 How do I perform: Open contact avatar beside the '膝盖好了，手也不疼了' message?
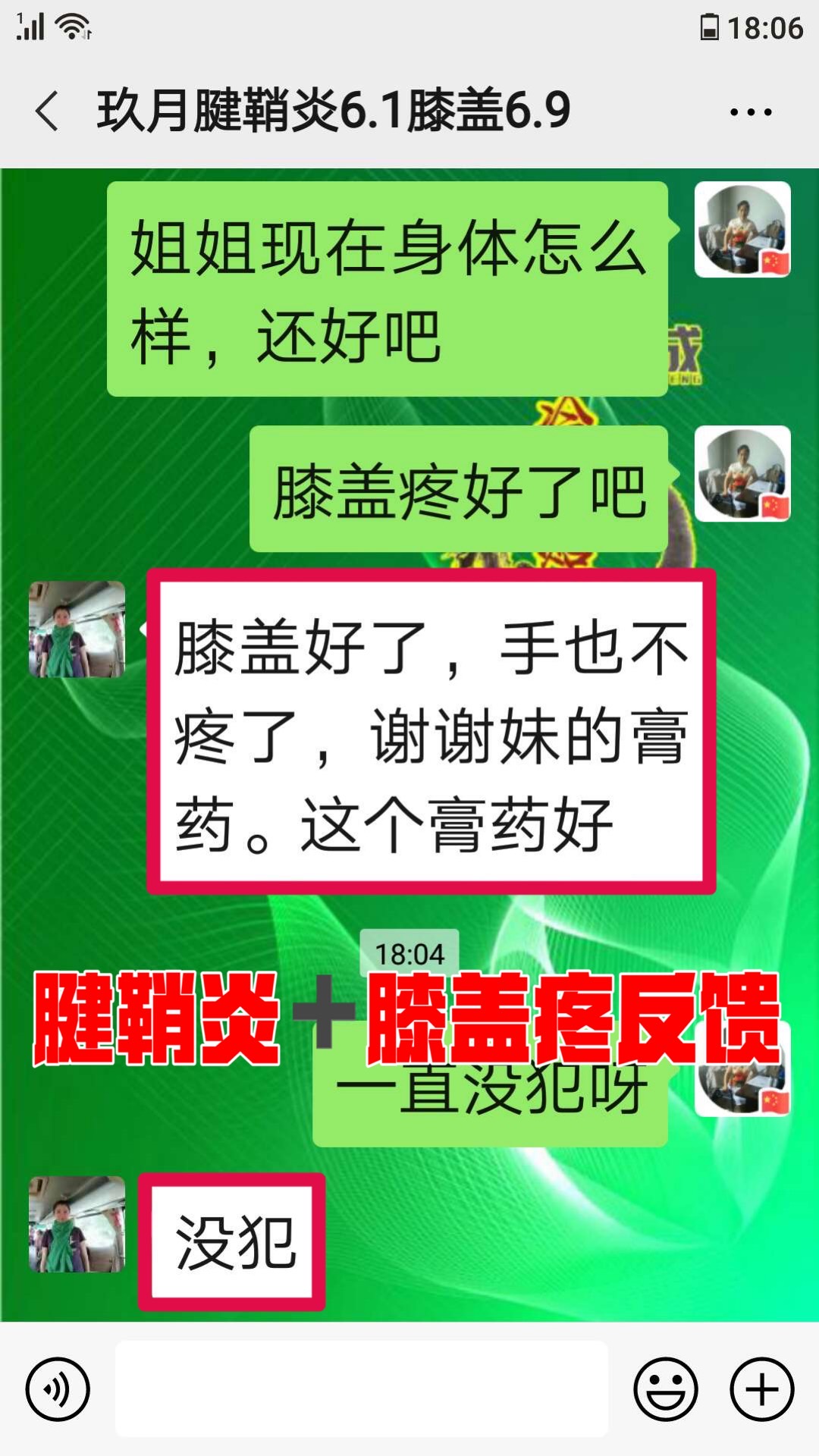tap(77, 629)
